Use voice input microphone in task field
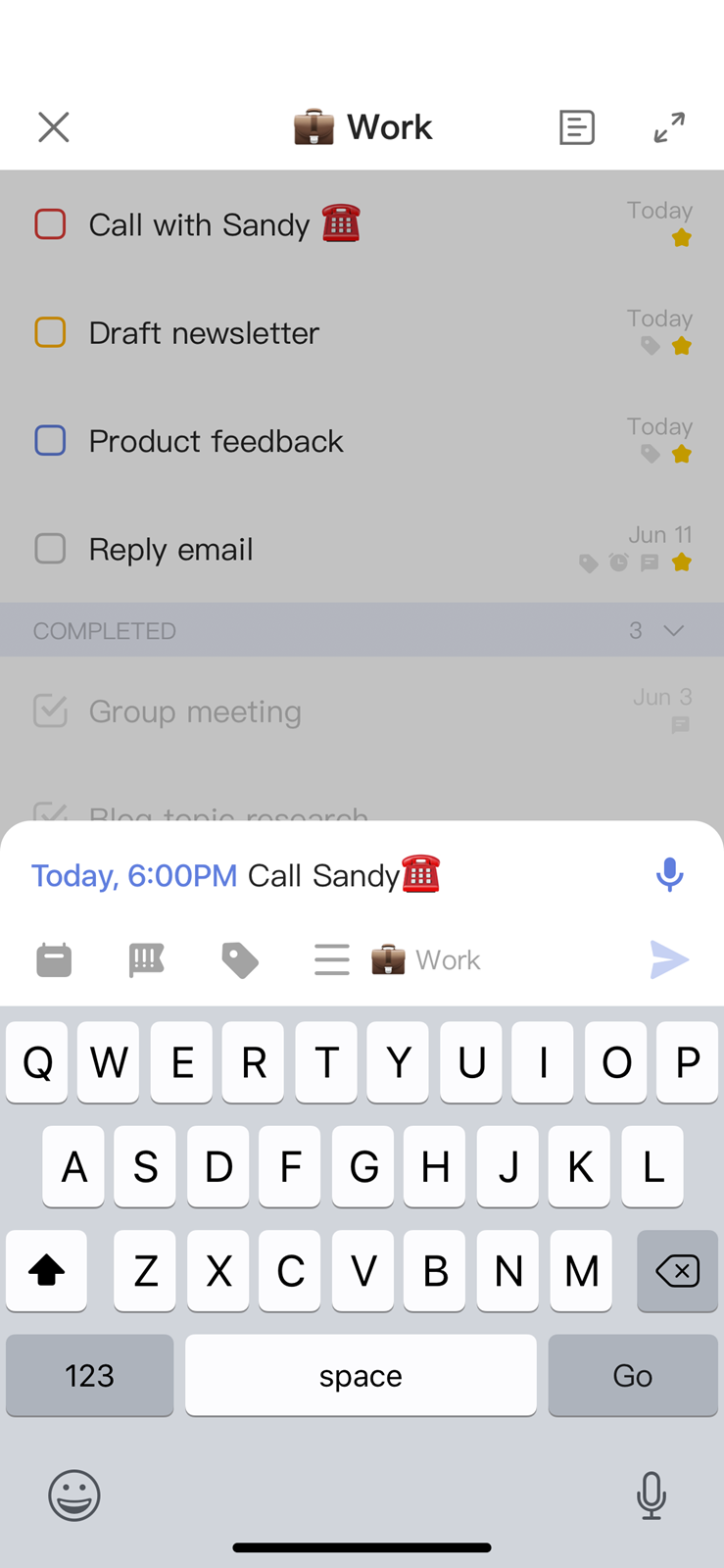The image size is (724, 1568). pos(669,874)
